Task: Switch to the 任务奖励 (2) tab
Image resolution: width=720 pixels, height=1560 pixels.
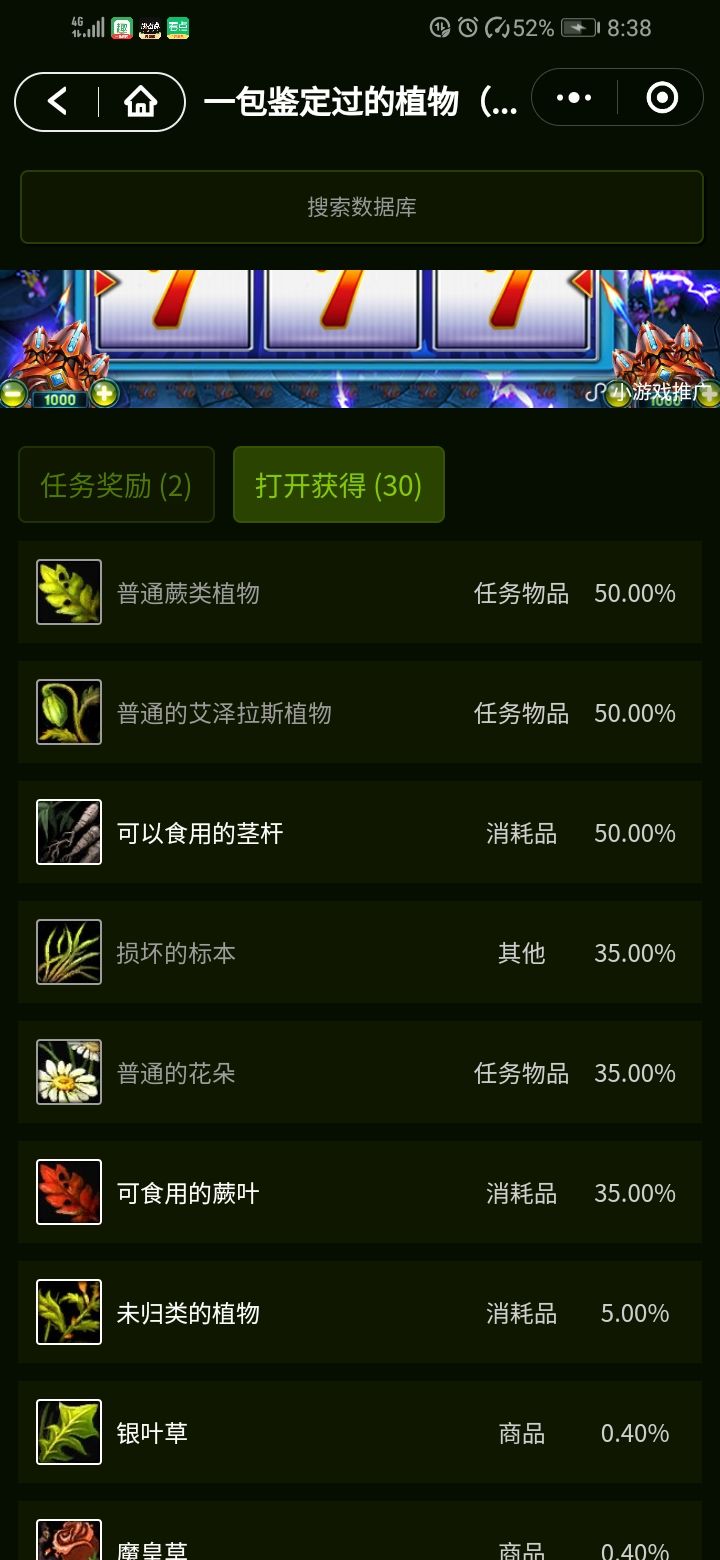Action: (116, 485)
